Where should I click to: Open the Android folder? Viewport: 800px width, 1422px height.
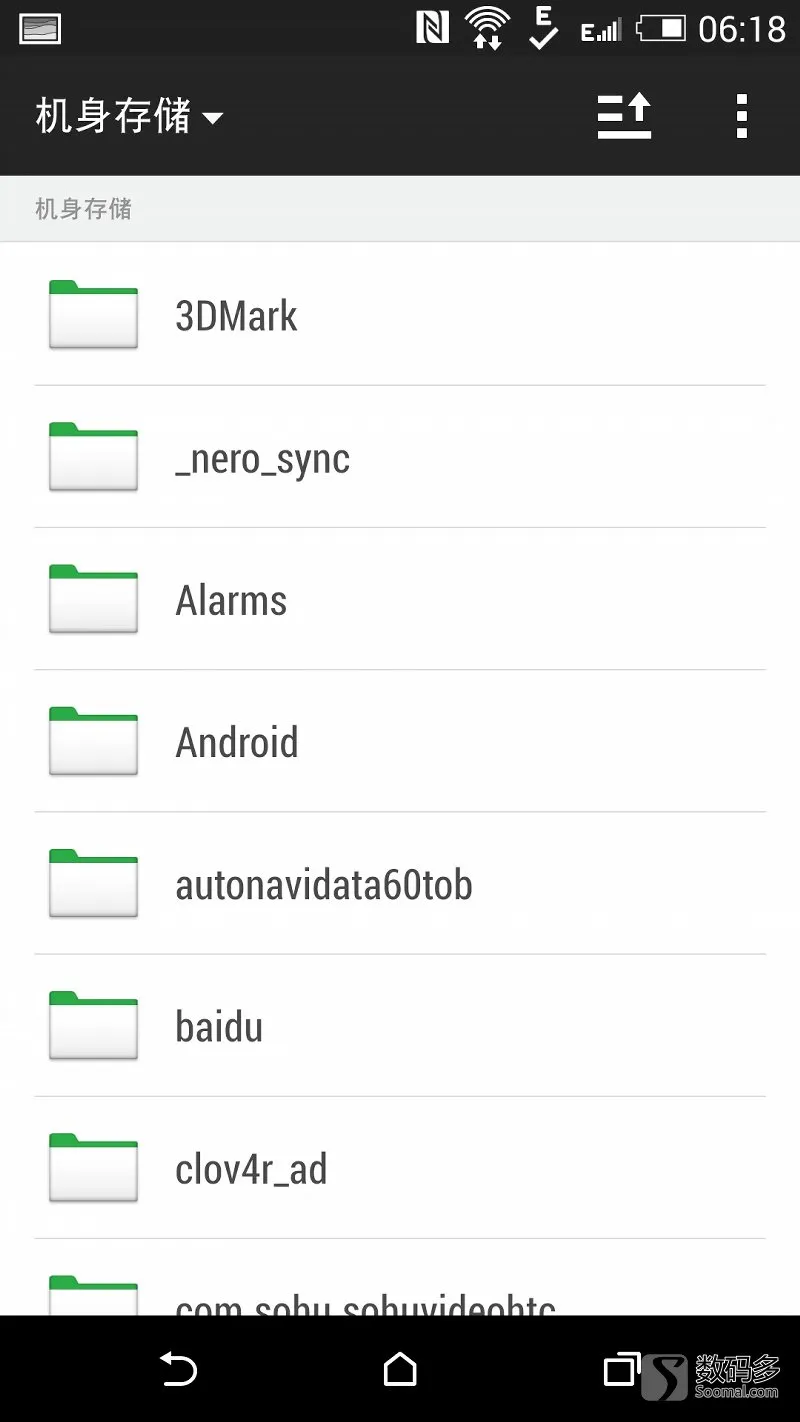[400, 741]
